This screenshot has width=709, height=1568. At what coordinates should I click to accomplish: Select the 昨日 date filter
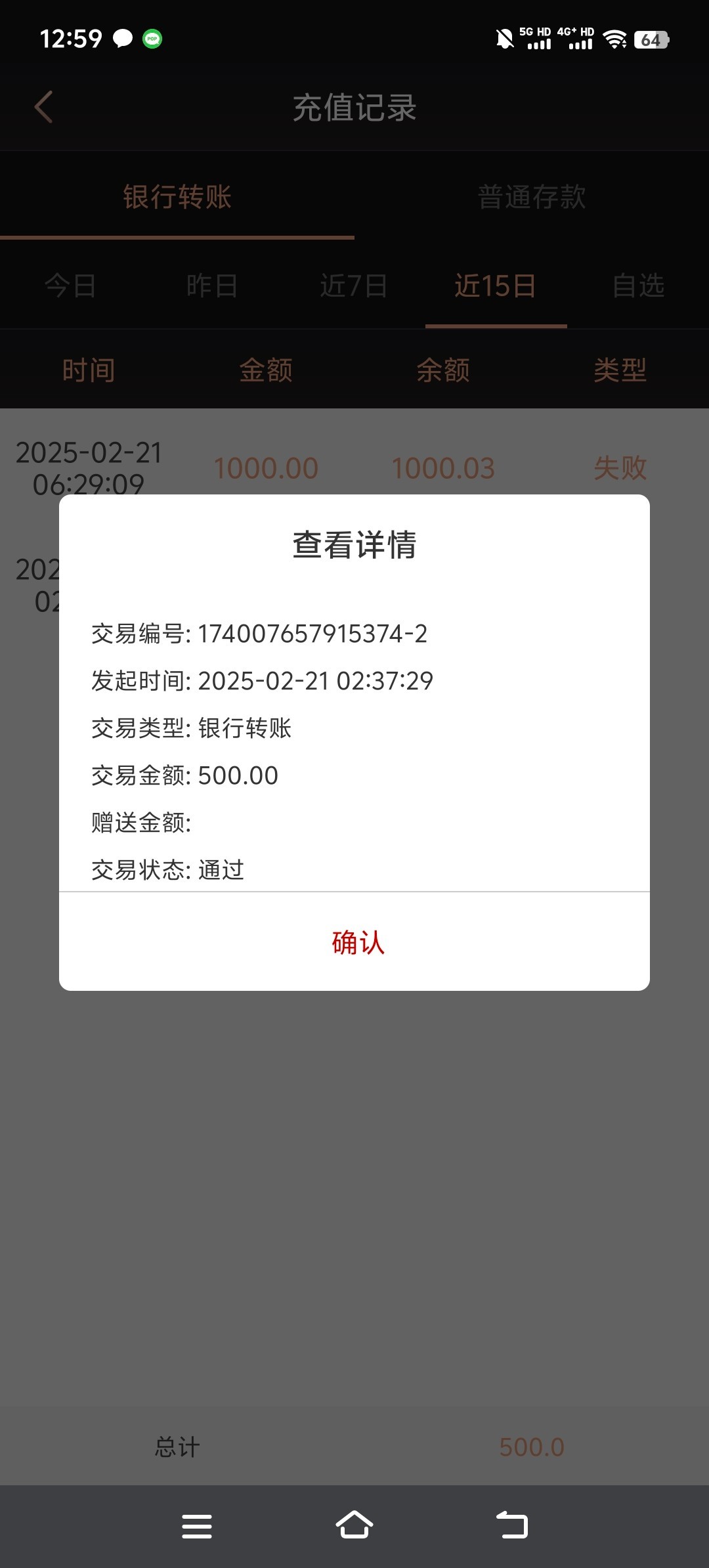213,286
